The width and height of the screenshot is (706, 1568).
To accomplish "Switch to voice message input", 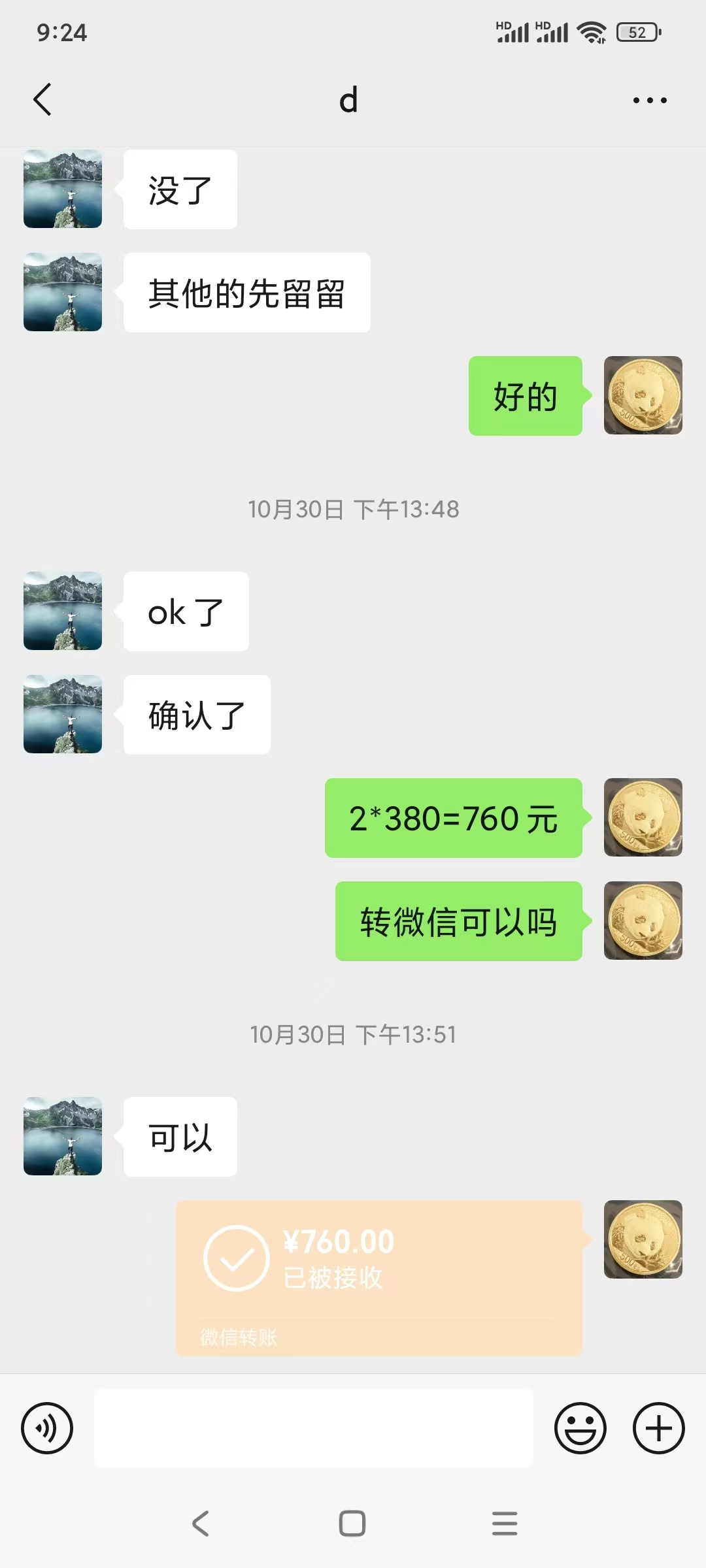I will [x=47, y=1428].
